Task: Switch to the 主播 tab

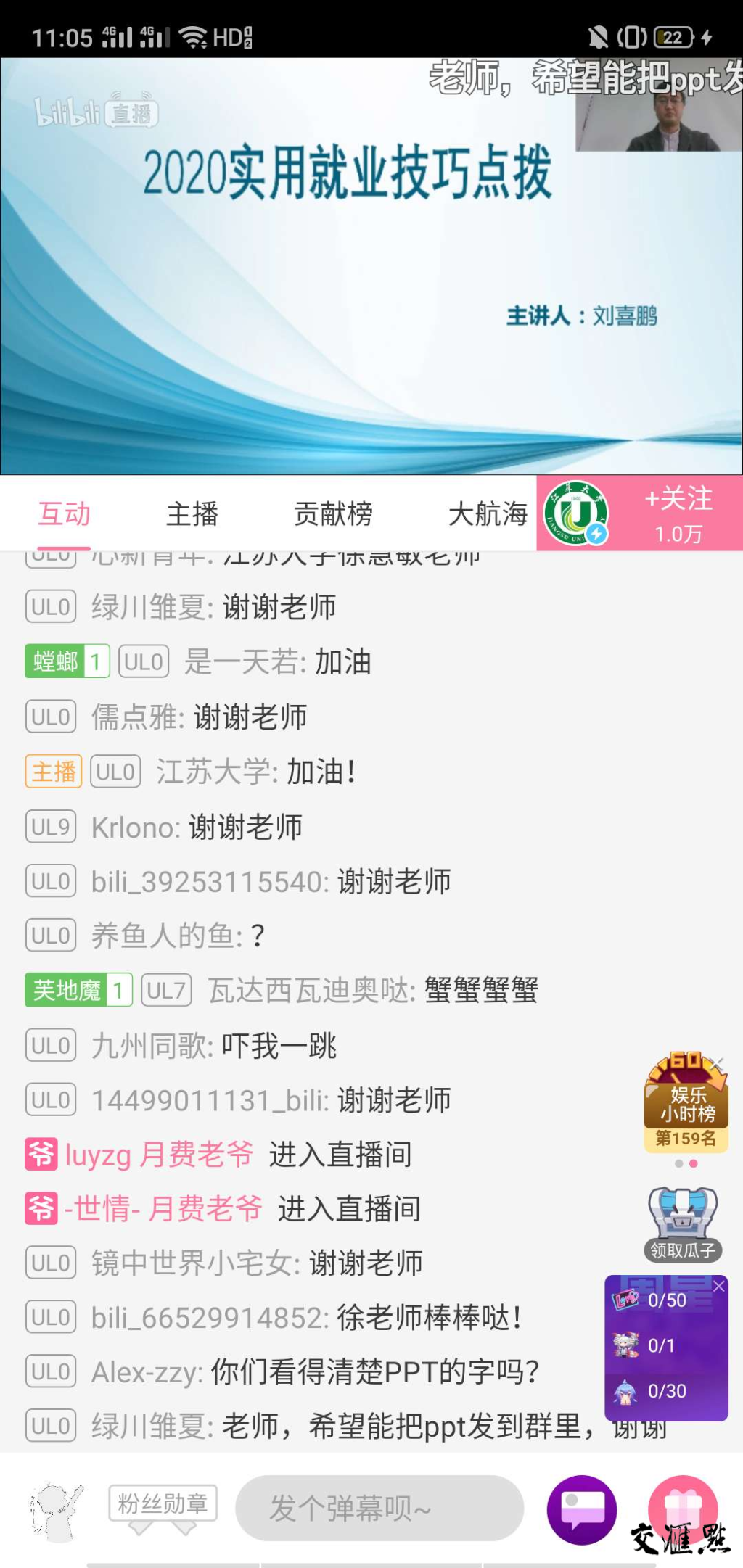Action: 192,513
